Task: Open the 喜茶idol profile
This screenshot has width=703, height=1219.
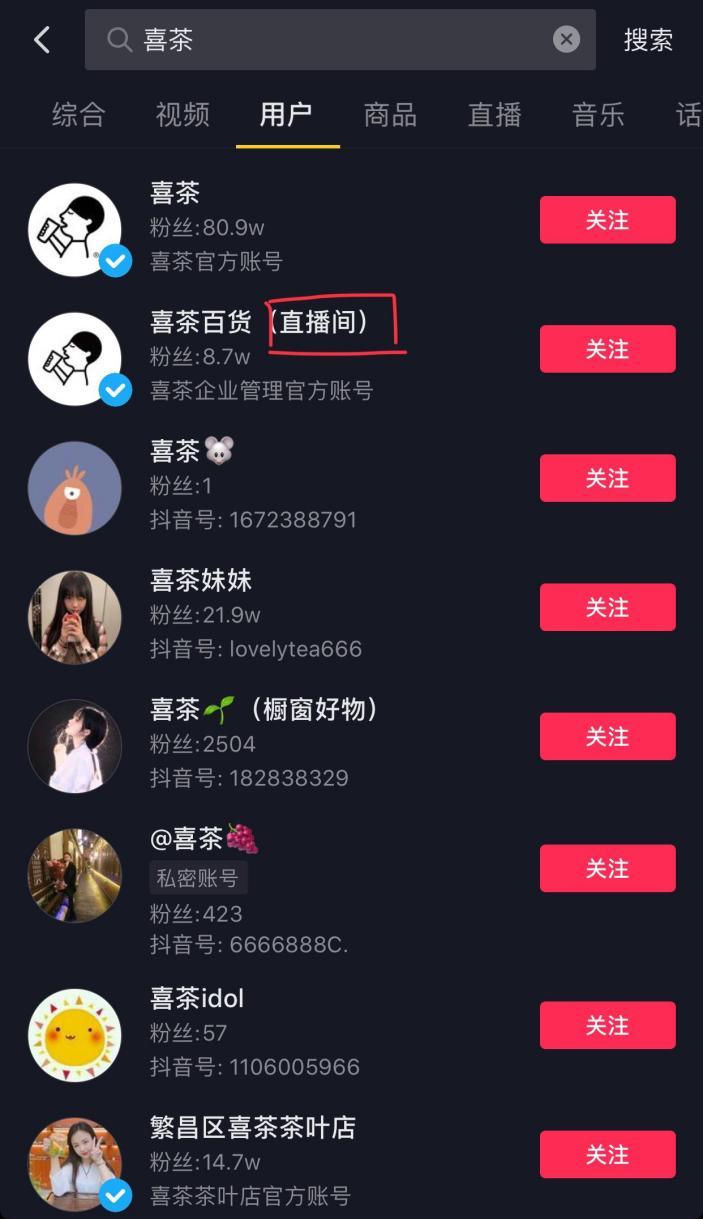Action: click(197, 998)
